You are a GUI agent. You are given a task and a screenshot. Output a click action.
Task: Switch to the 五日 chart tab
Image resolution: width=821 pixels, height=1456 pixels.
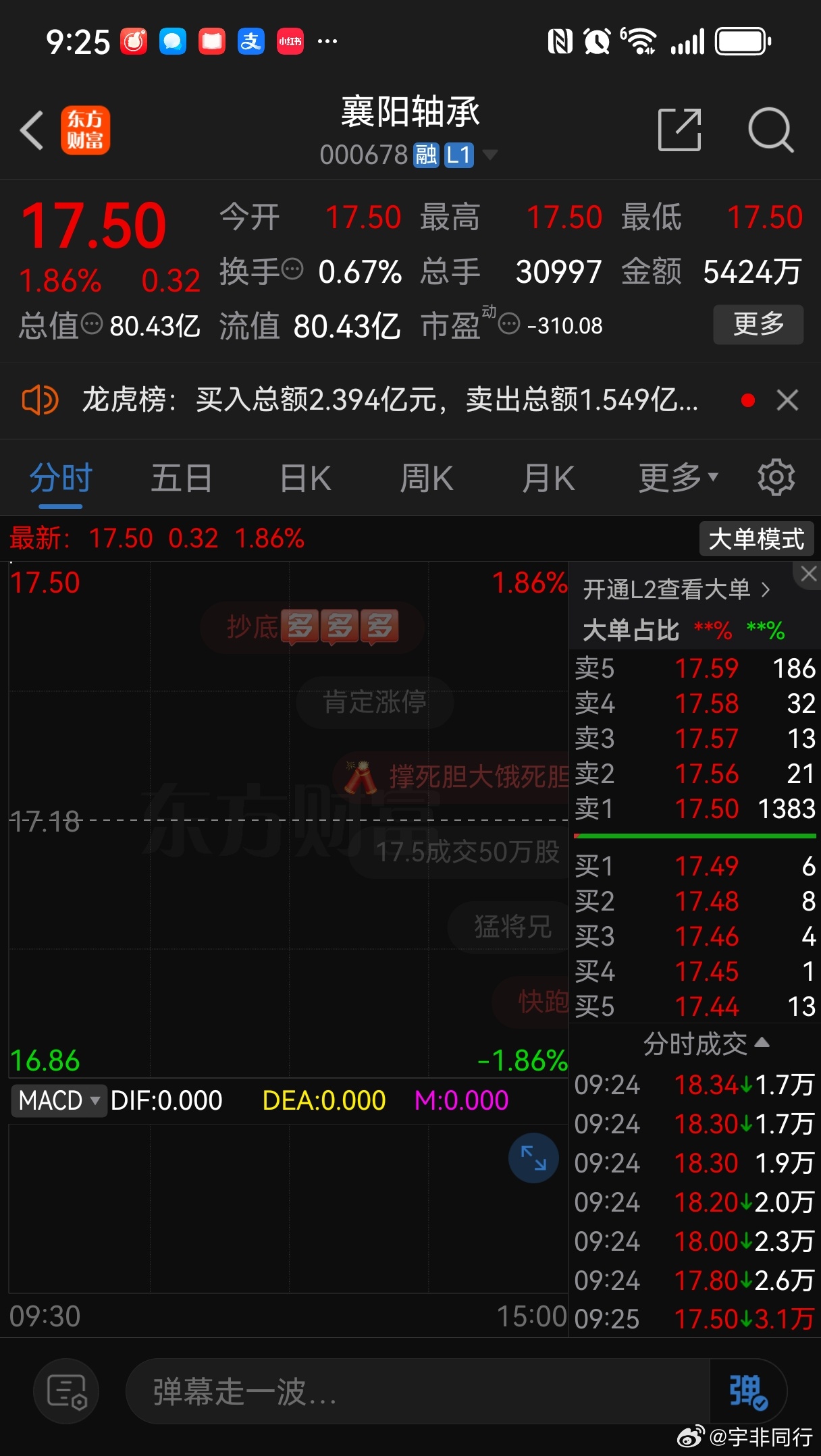[181, 479]
